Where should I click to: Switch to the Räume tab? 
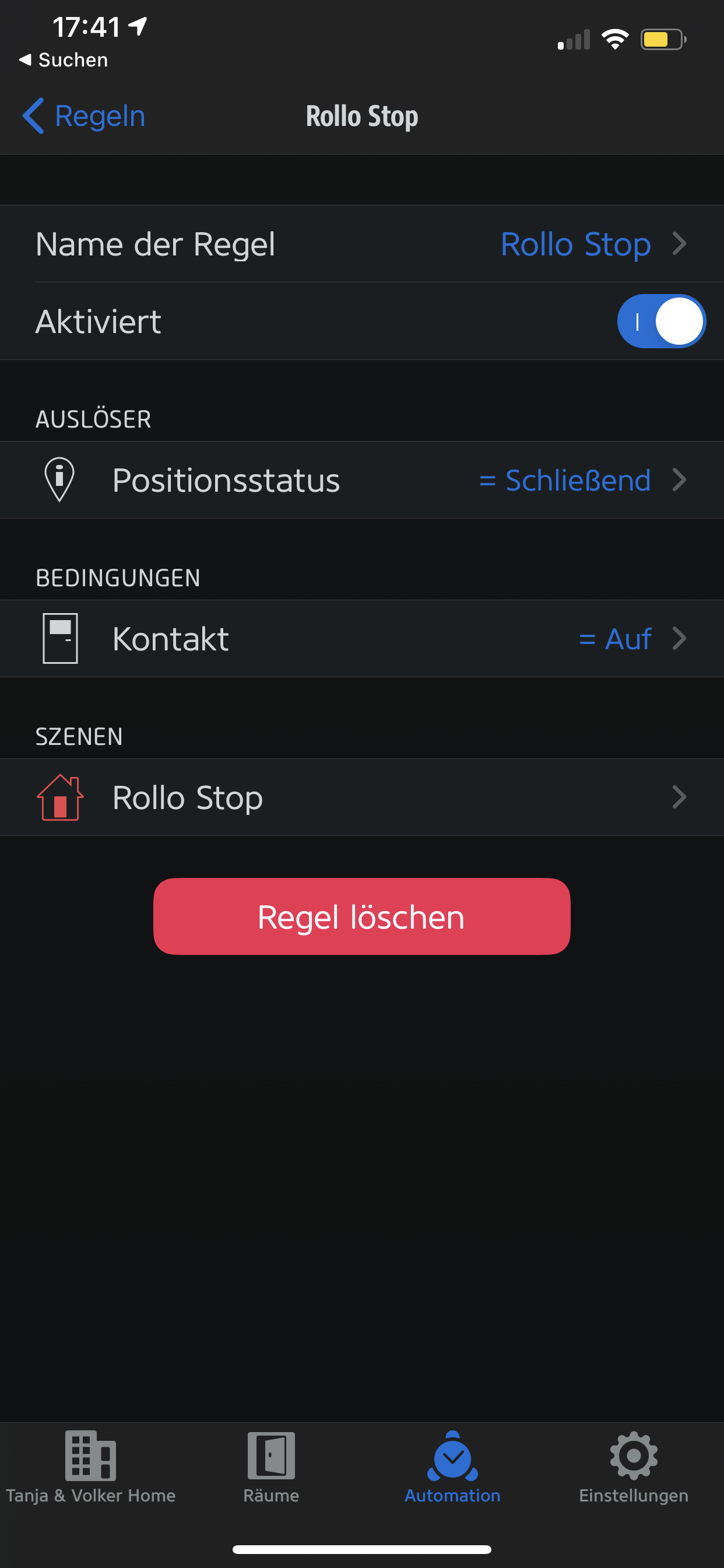pos(271,1468)
